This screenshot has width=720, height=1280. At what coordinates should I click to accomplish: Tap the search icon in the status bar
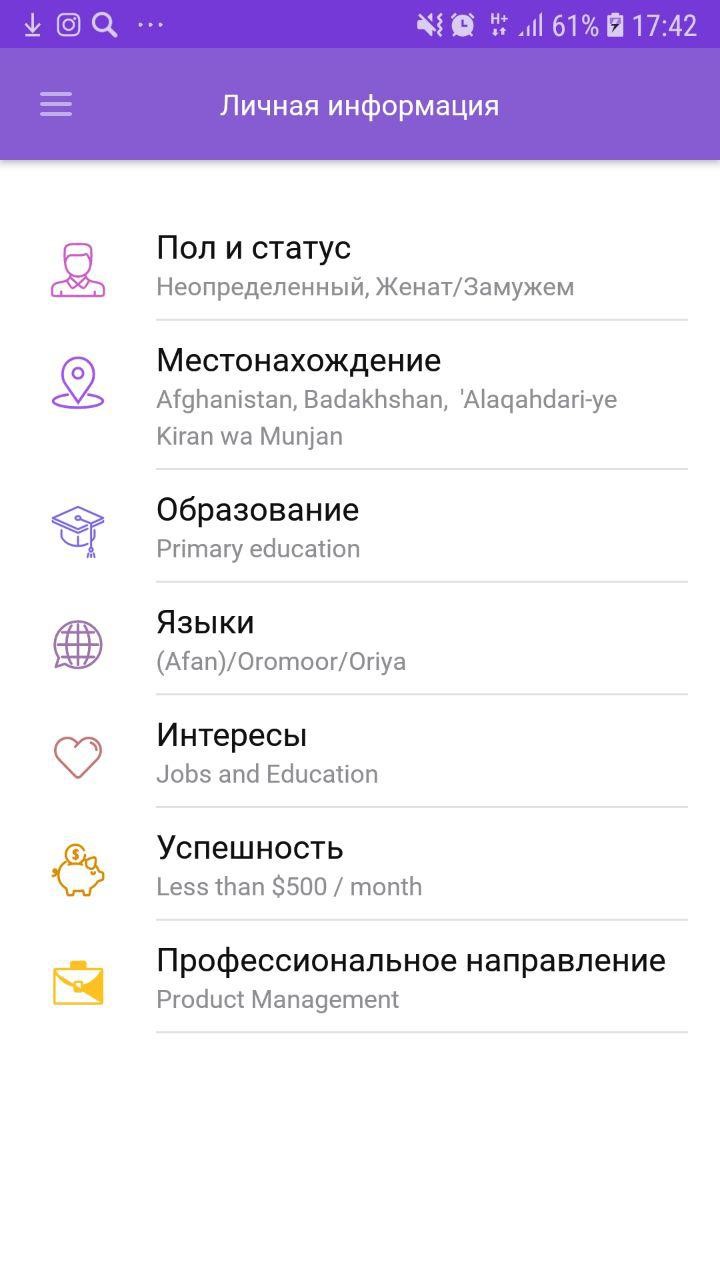pos(104,25)
